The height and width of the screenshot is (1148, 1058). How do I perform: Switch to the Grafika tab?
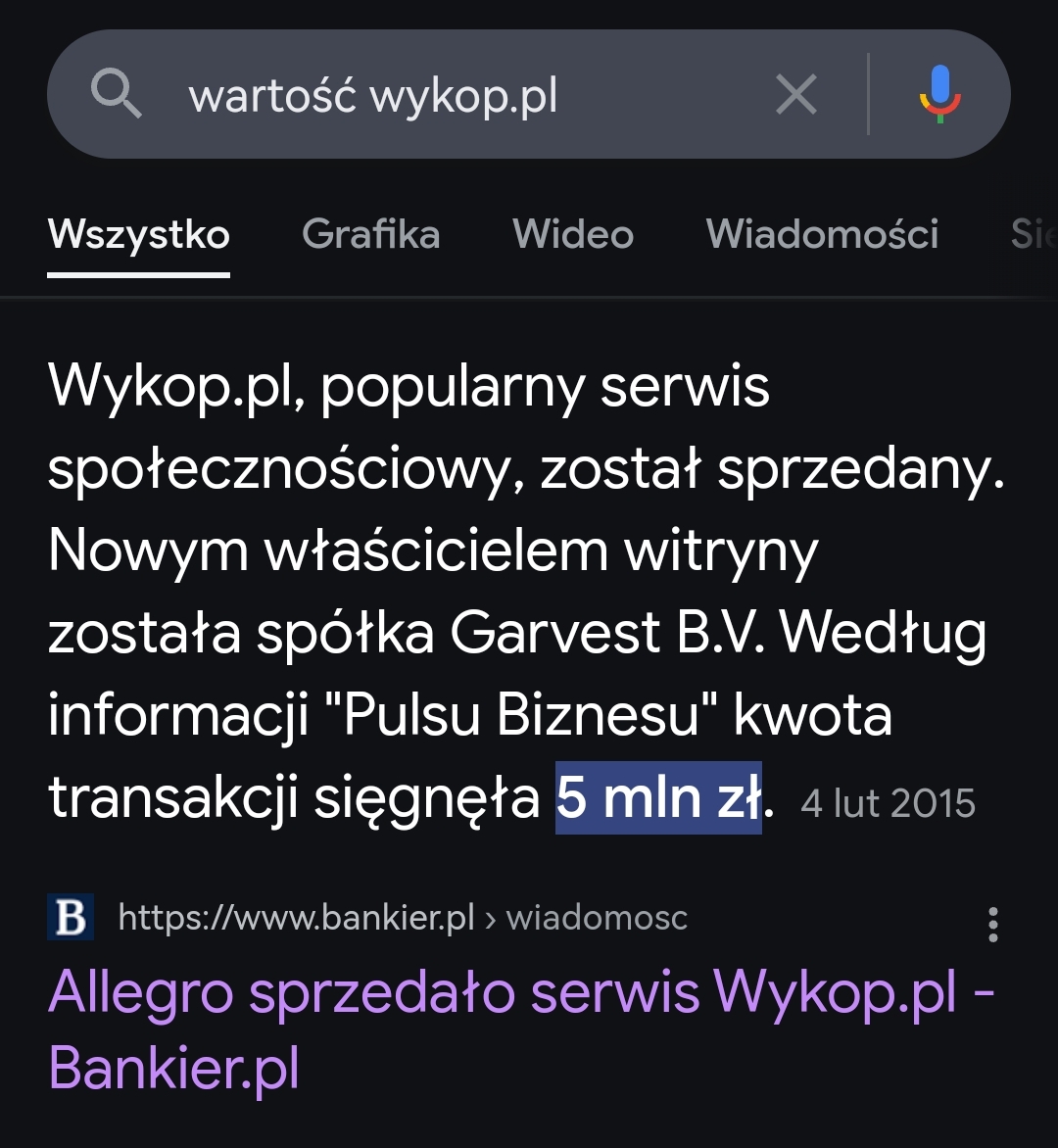(370, 235)
